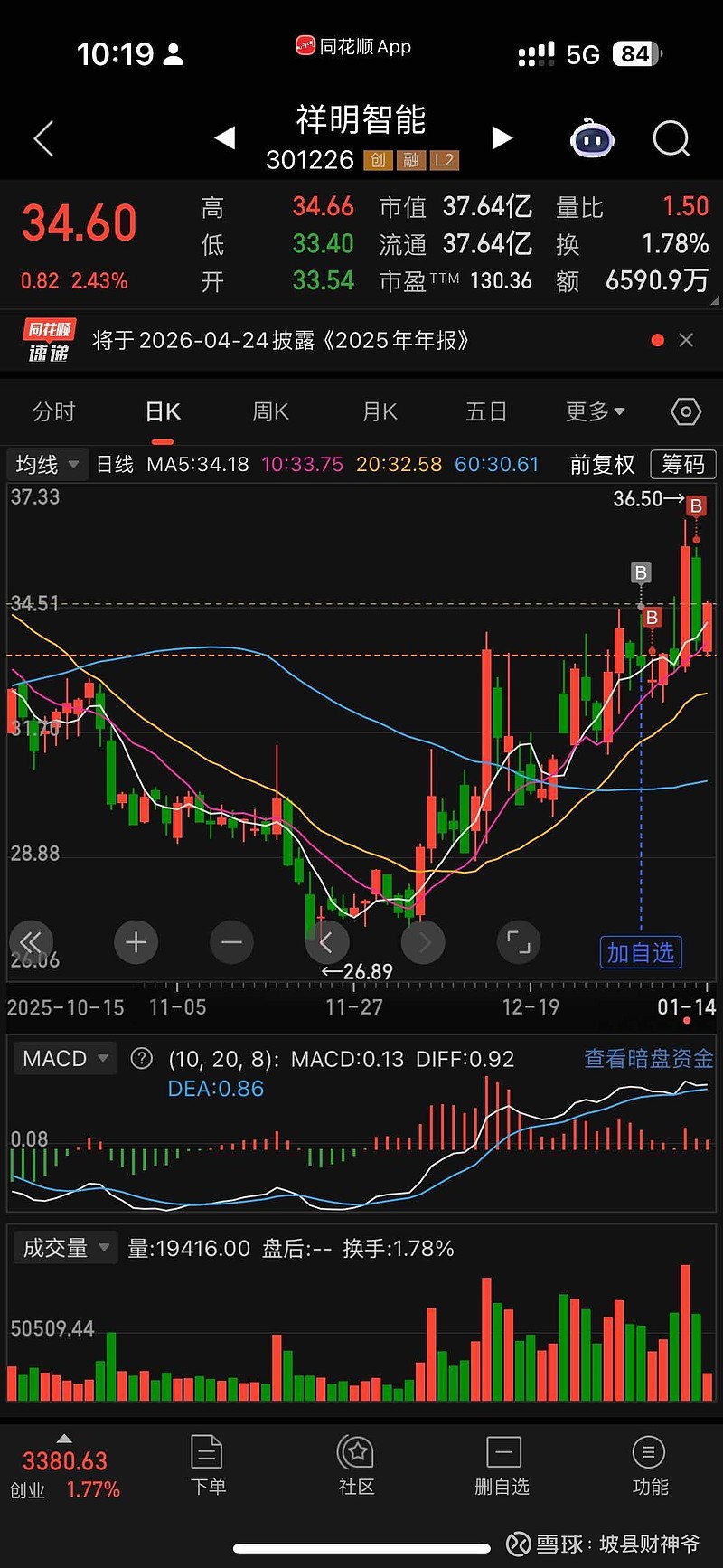The height and width of the screenshot is (1568, 723).
Task: Add stock via 加自选 button
Action: (x=641, y=952)
